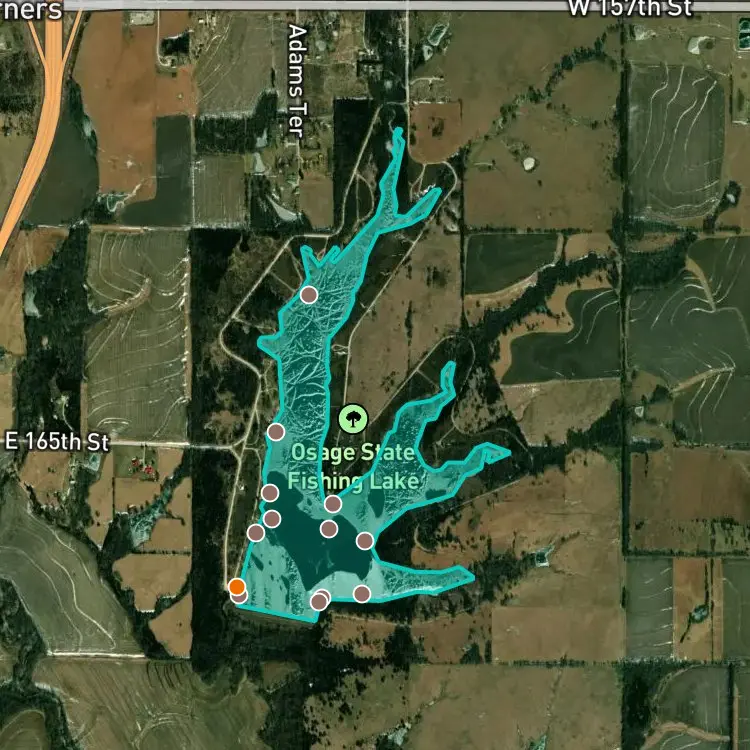Open the green tree park icon

(x=353, y=419)
